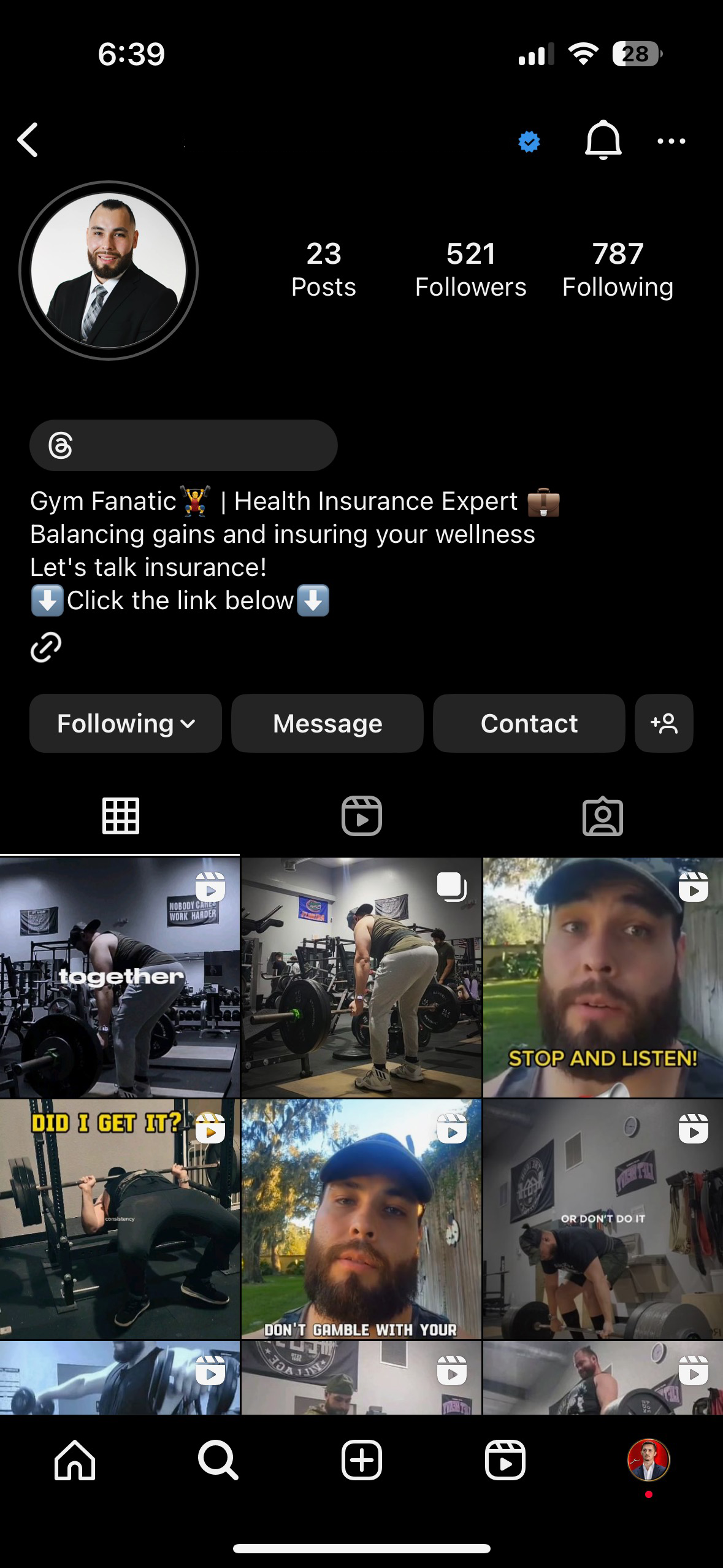The width and height of the screenshot is (723, 1568).
Task: Switch to the tagged photos tab
Action: point(602,817)
